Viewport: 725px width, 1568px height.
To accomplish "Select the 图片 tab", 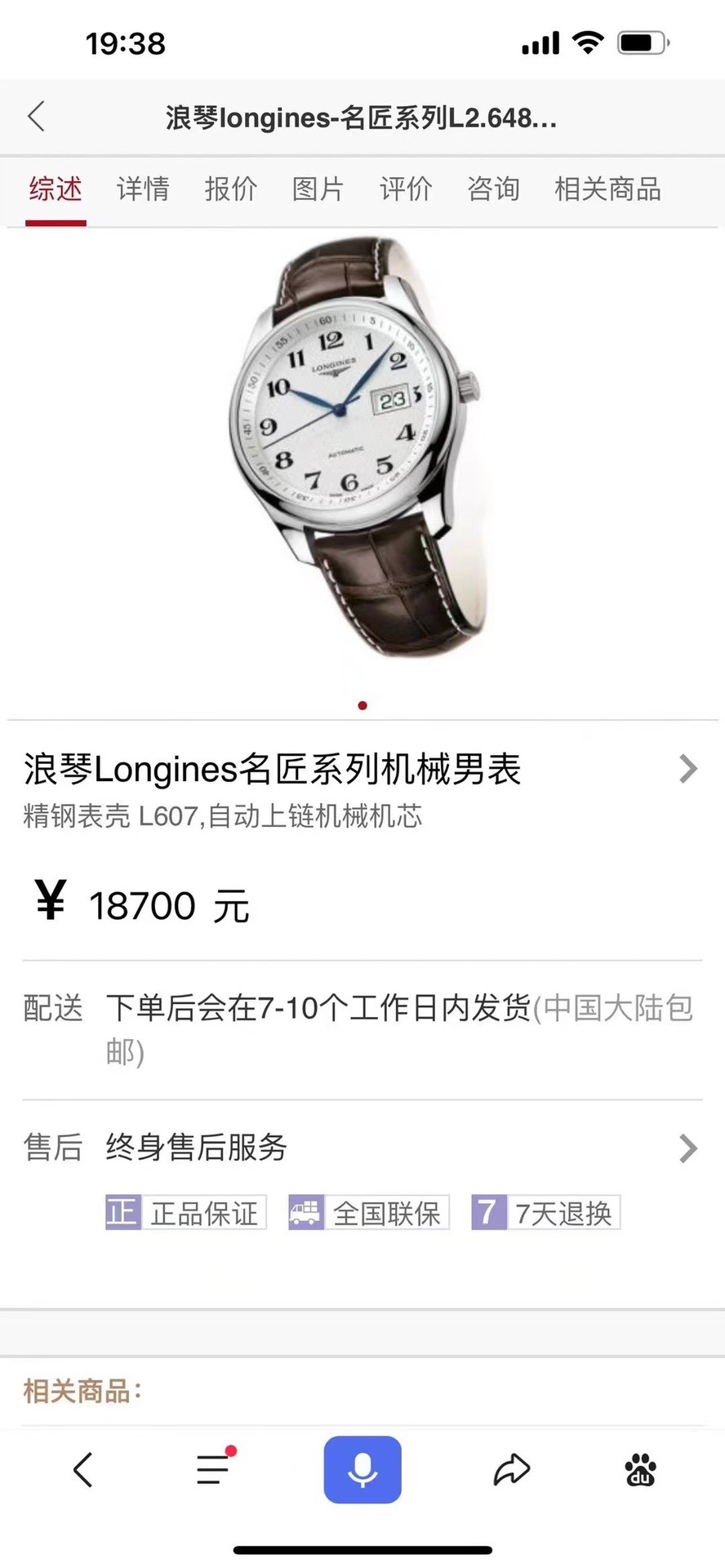I will 318,189.
